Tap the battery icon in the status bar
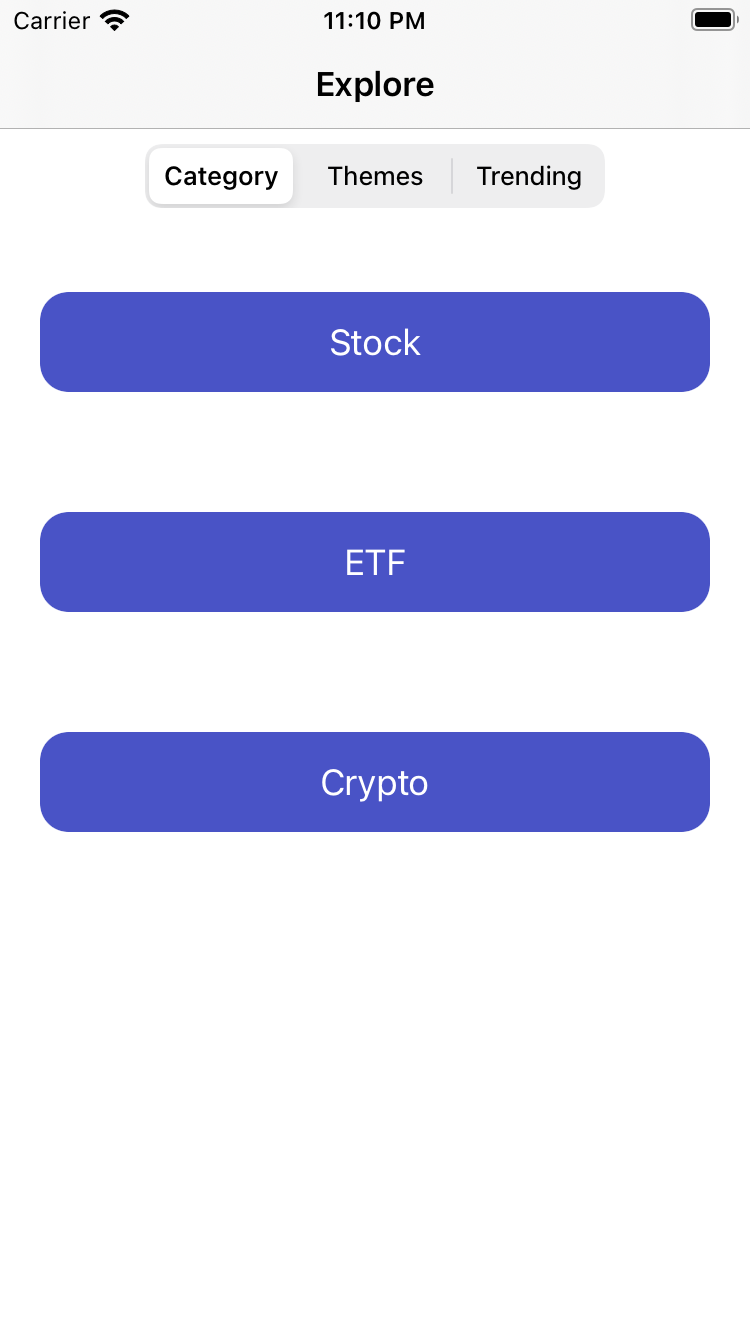Image resolution: width=750 pixels, height=1334 pixels. [x=712, y=18]
